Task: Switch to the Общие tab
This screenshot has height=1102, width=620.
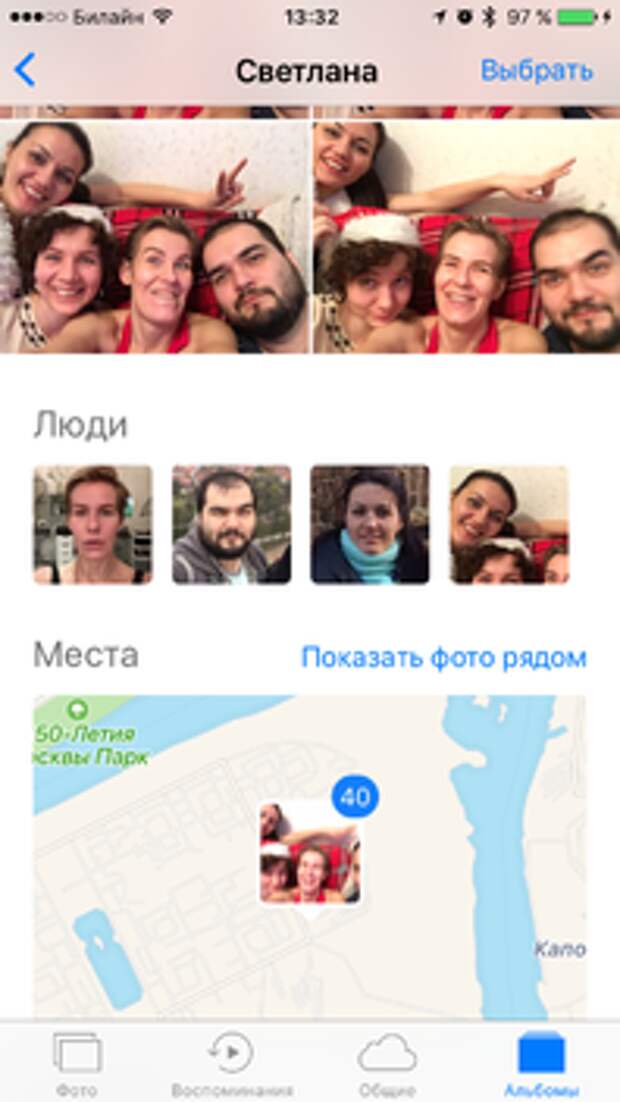Action: pos(387,1064)
